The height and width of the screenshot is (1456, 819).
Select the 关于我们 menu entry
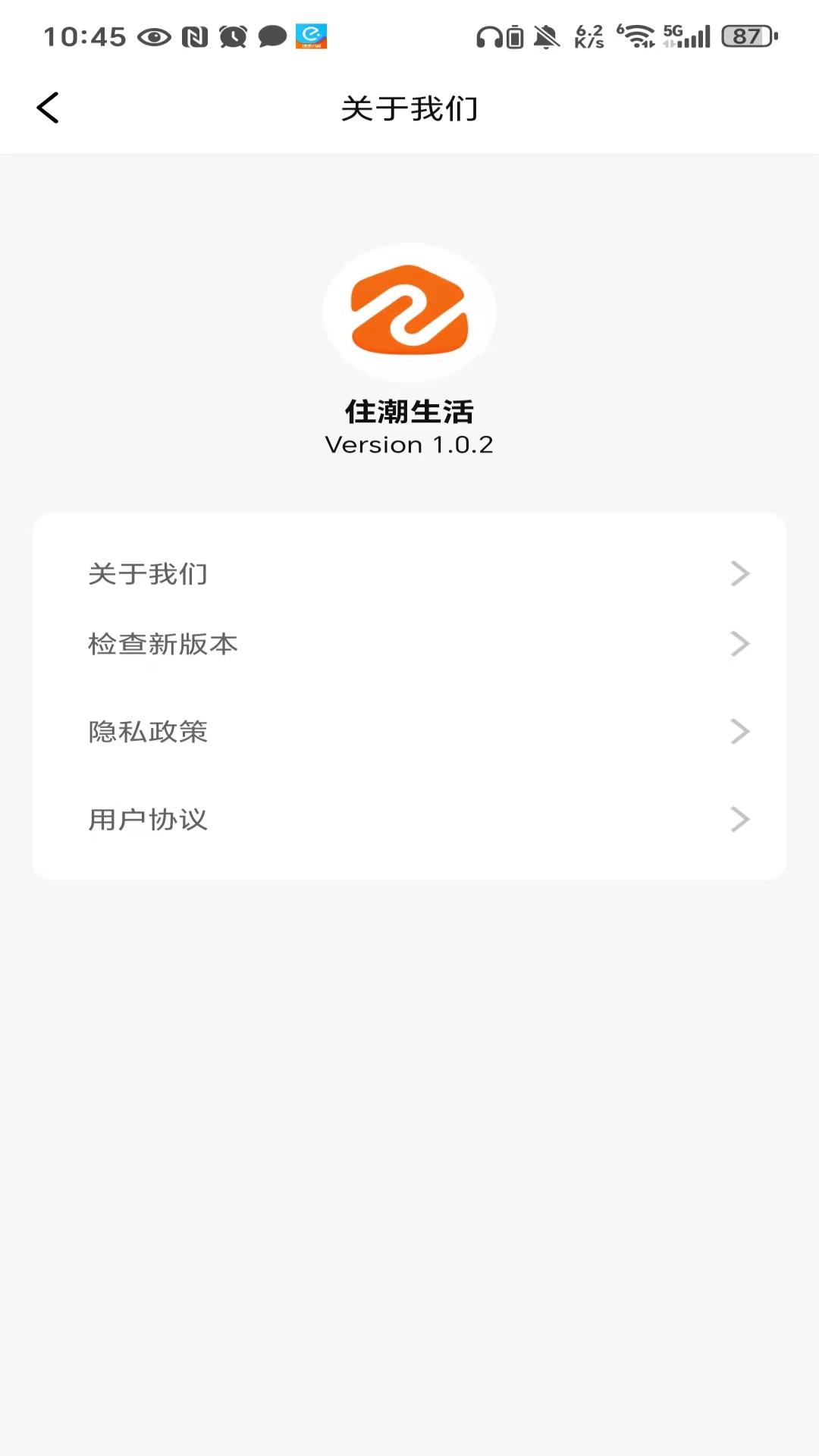click(148, 574)
